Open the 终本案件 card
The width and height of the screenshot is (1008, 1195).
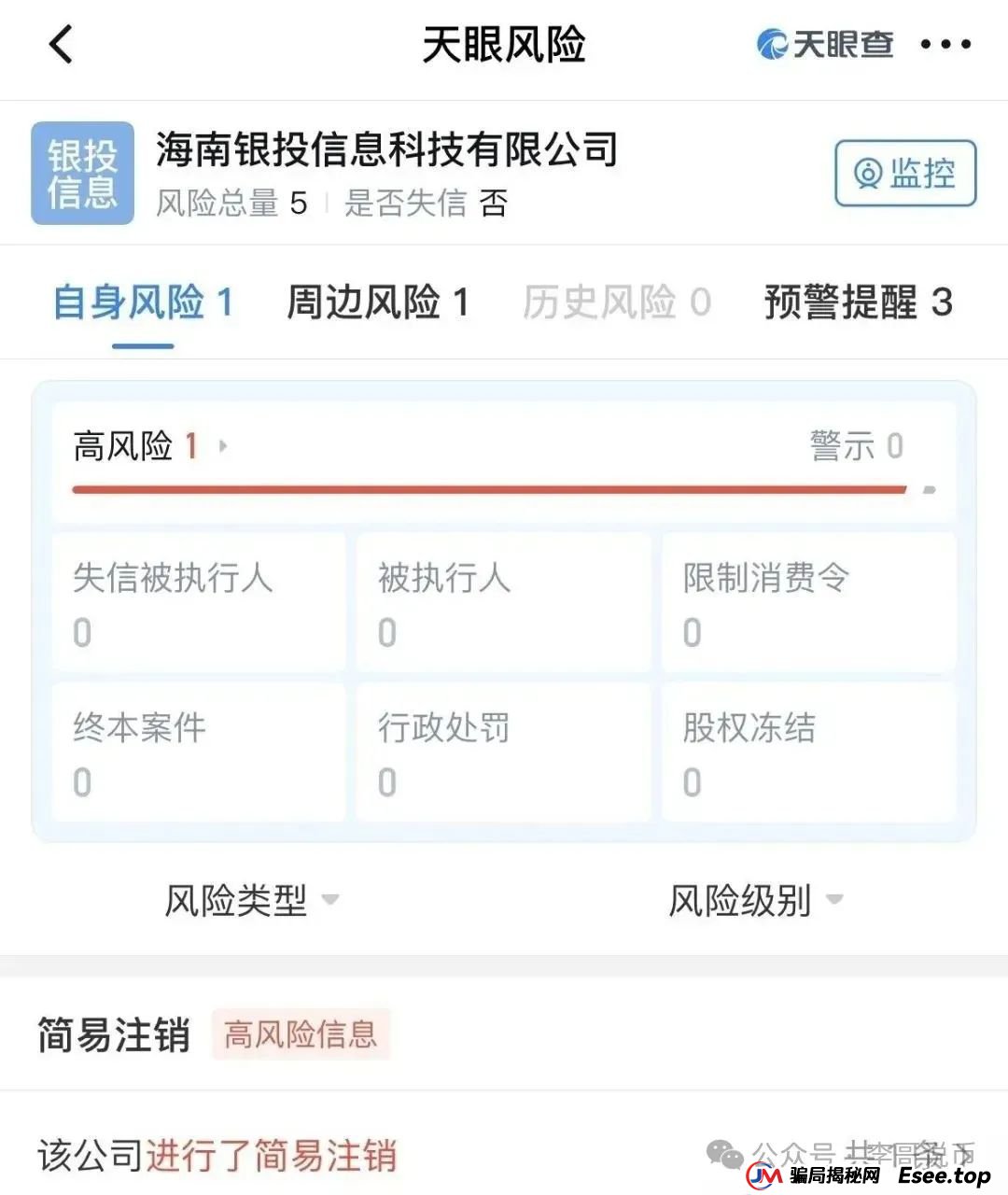198,752
